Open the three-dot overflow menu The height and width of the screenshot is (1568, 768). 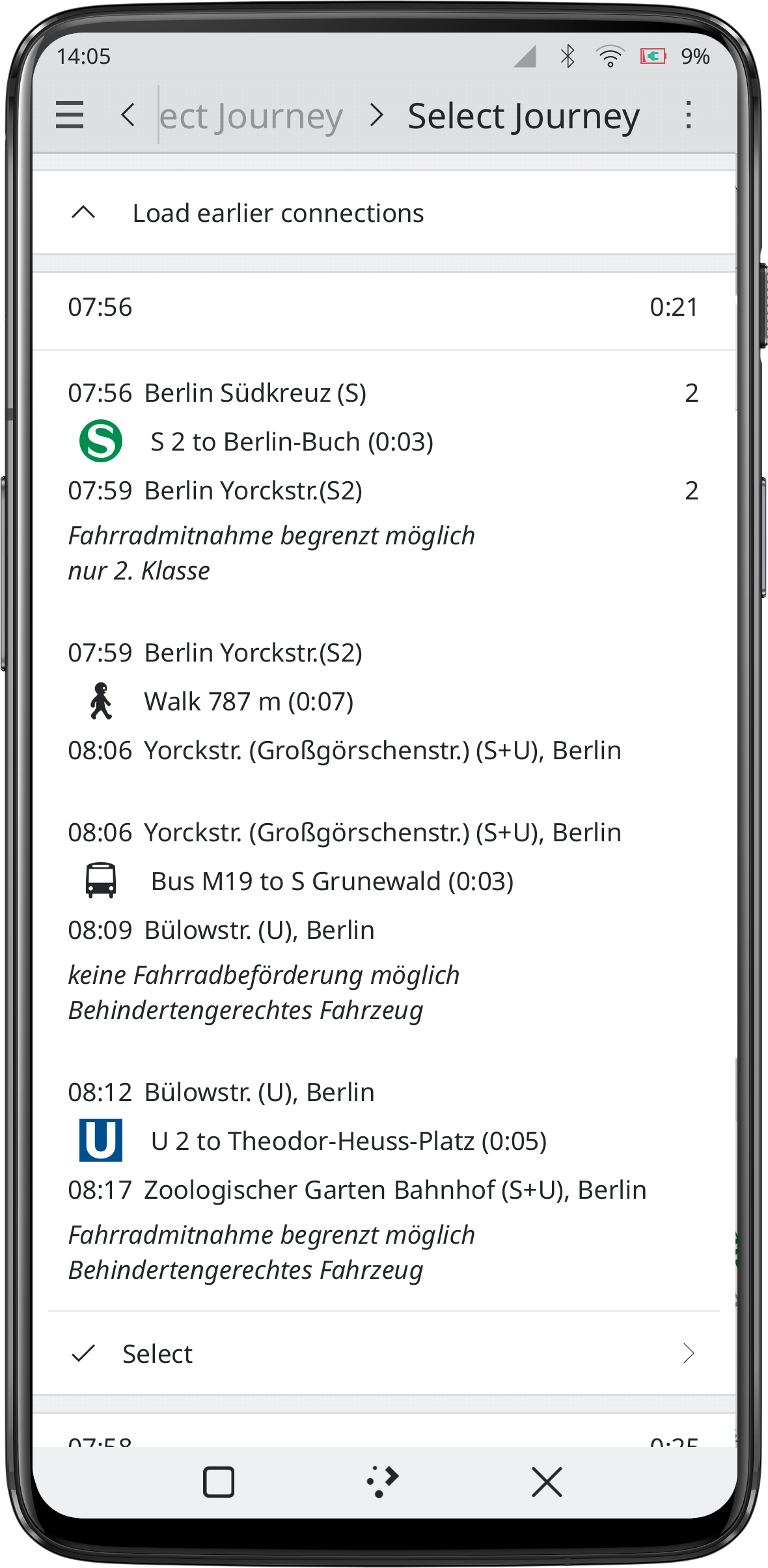pos(688,115)
